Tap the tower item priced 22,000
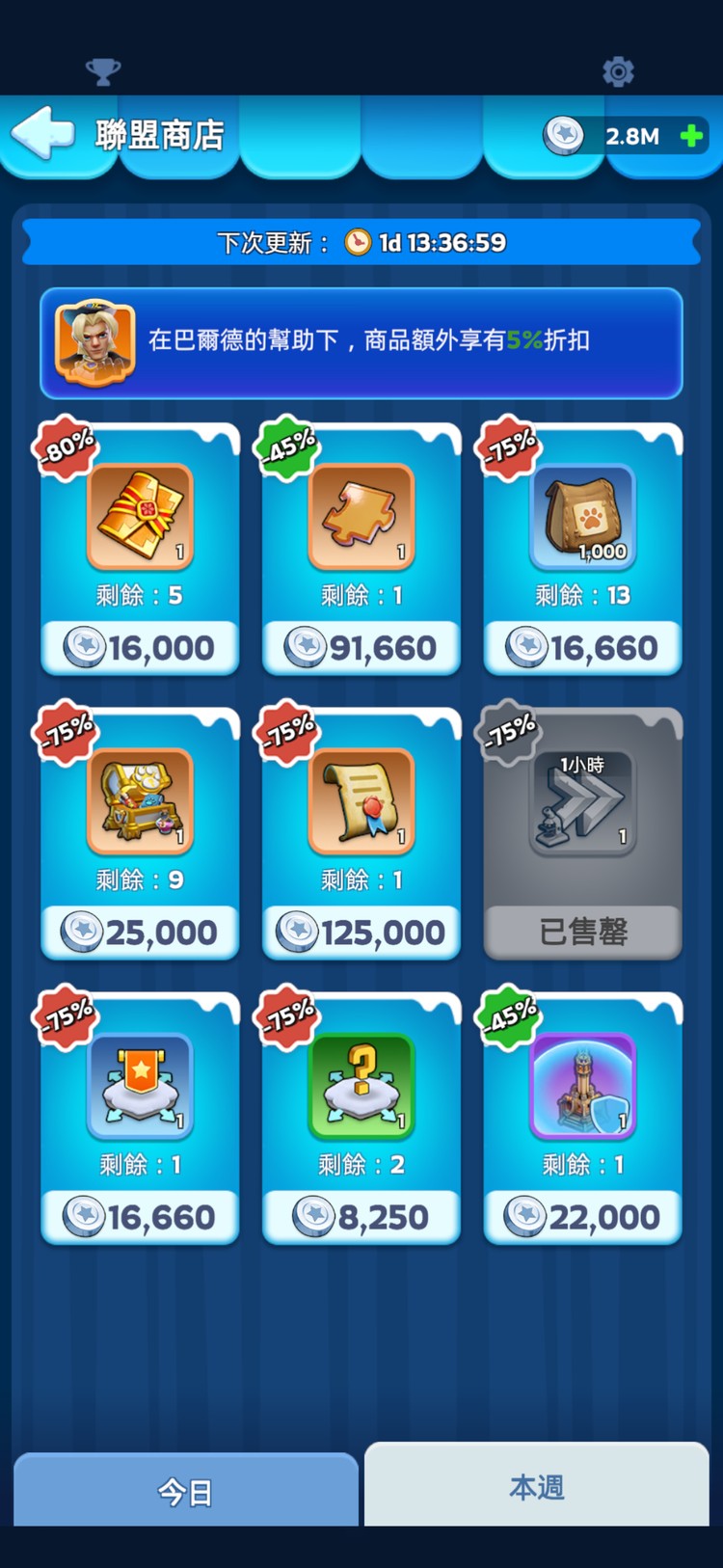Image resolution: width=723 pixels, height=1568 pixels. point(582,1087)
